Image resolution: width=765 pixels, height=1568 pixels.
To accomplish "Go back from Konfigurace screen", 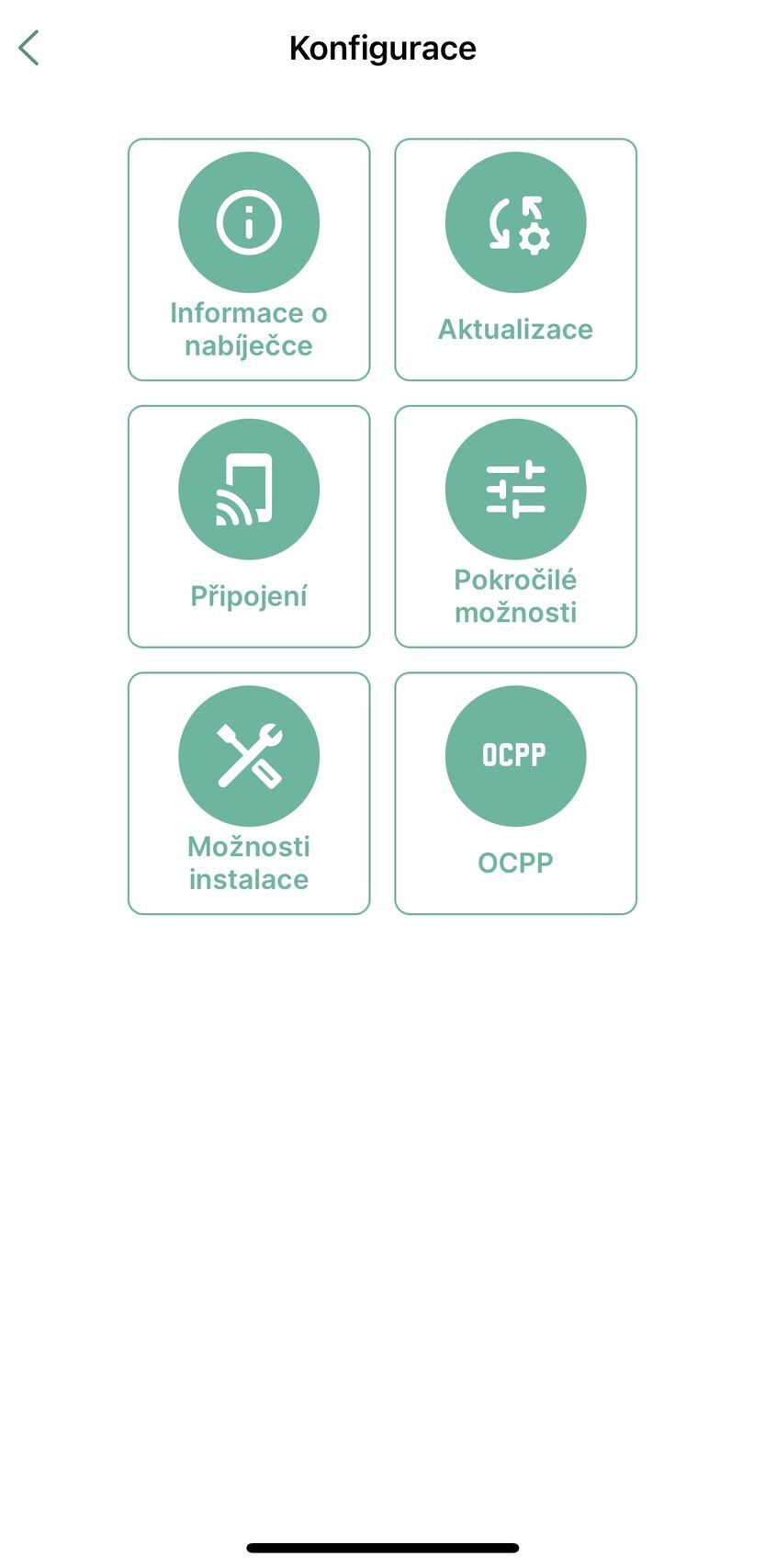I will point(29,48).
